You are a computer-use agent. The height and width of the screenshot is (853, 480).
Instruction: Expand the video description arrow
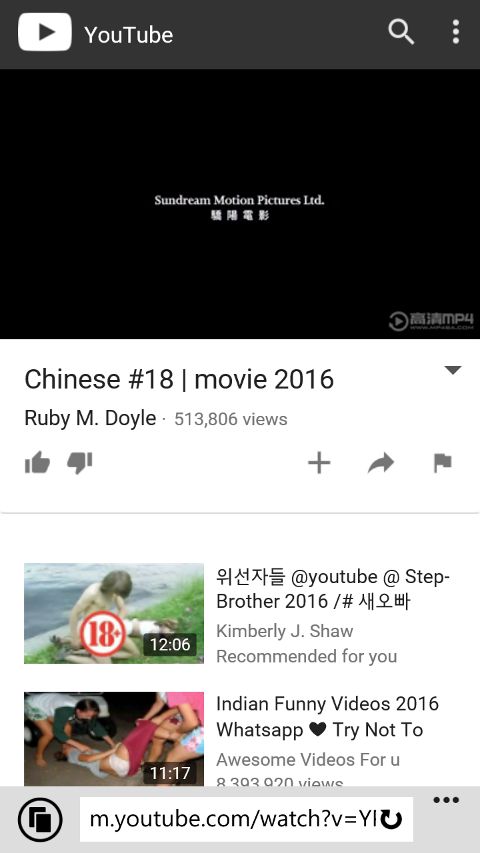click(x=453, y=370)
